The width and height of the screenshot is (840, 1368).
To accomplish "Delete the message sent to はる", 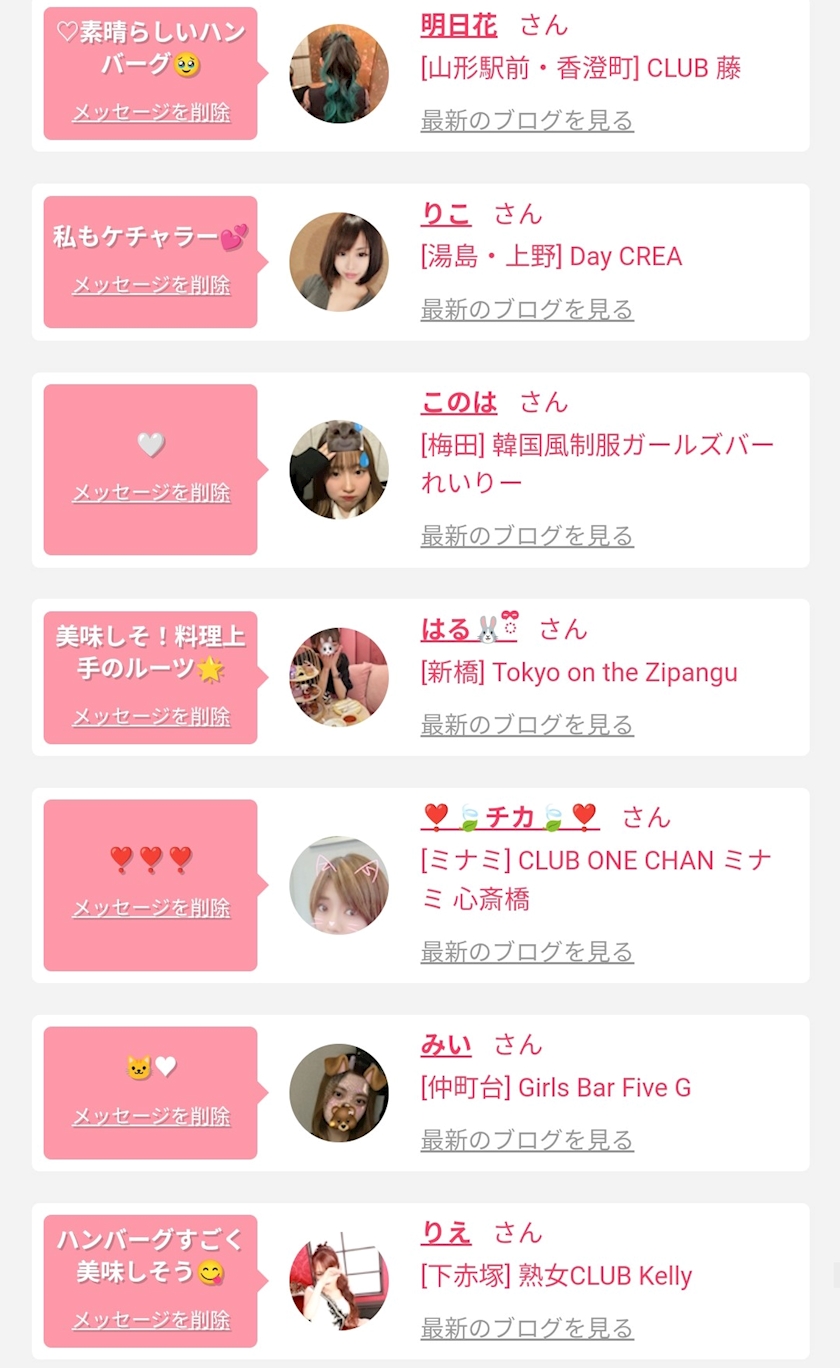I will tap(151, 717).
